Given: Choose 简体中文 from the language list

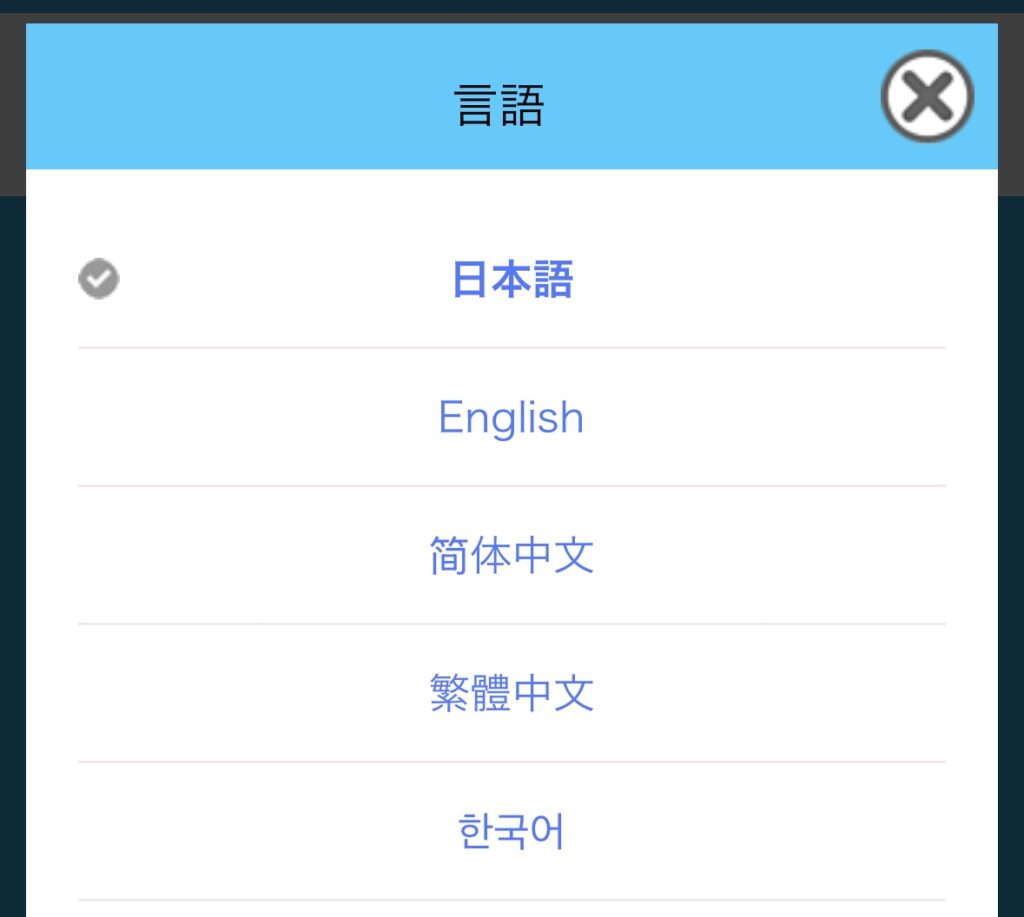Looking at the screenshot, I should click(511, 556).
